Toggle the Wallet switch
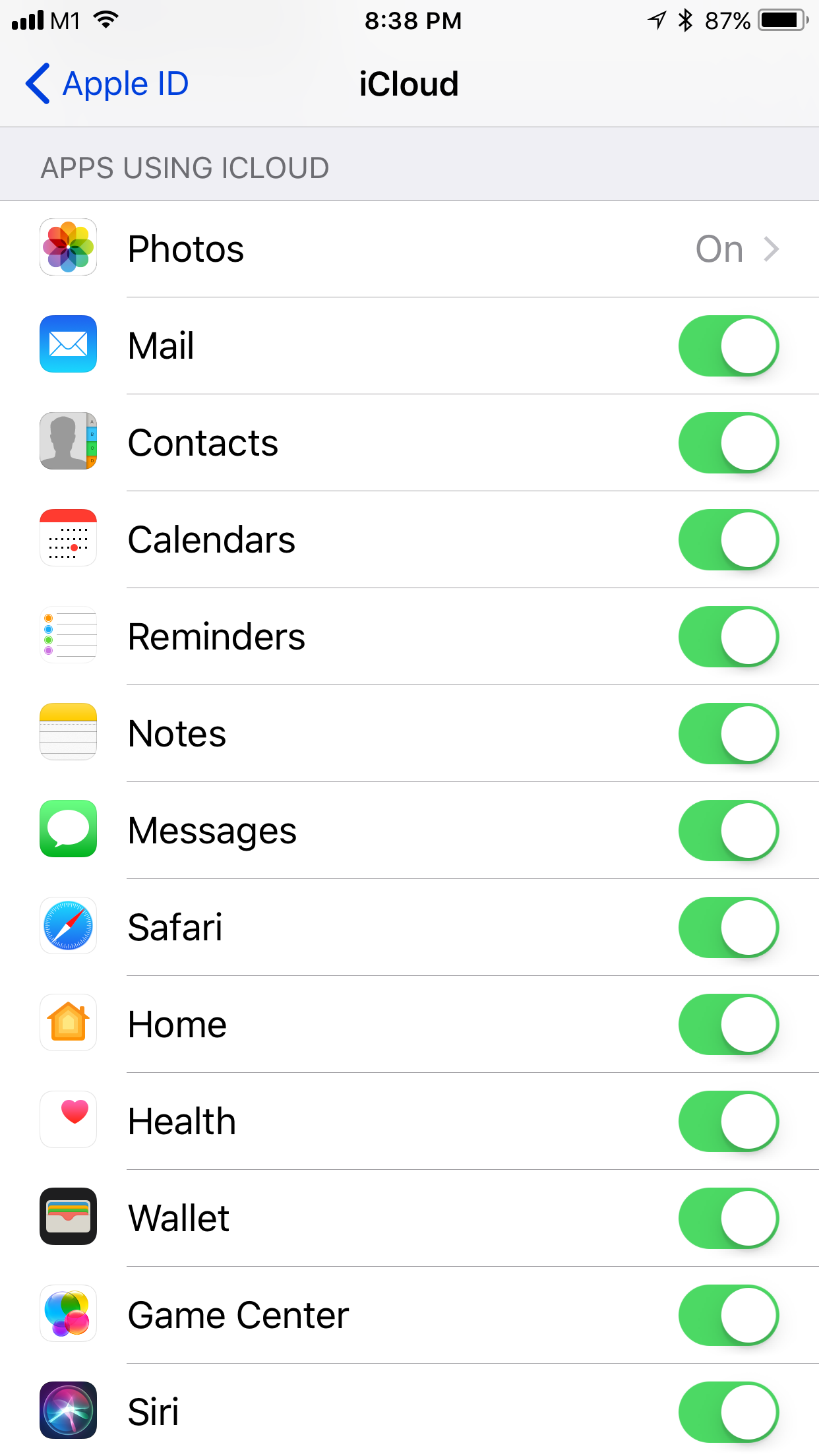819x1456 pixels. coord(729,1219)
